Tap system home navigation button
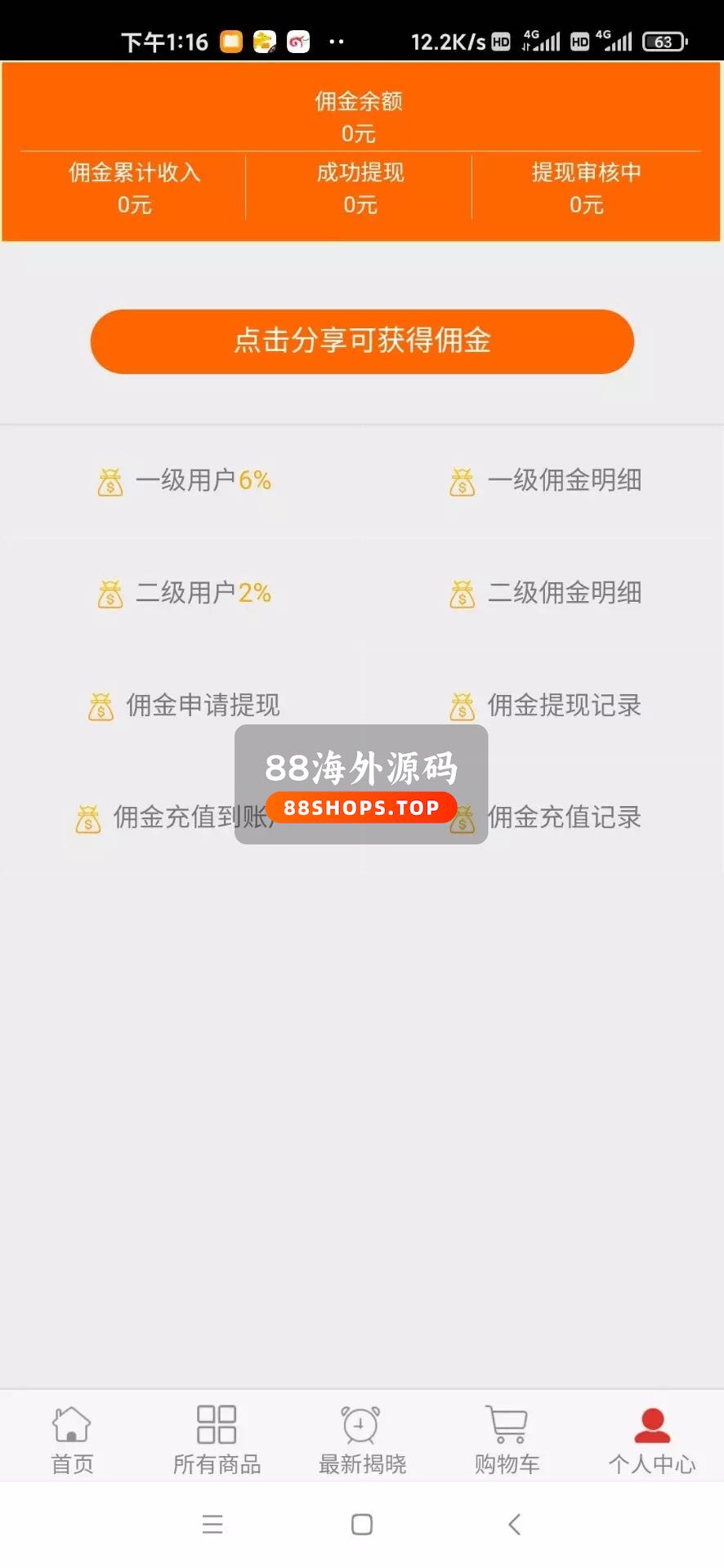 (362, 1524)
